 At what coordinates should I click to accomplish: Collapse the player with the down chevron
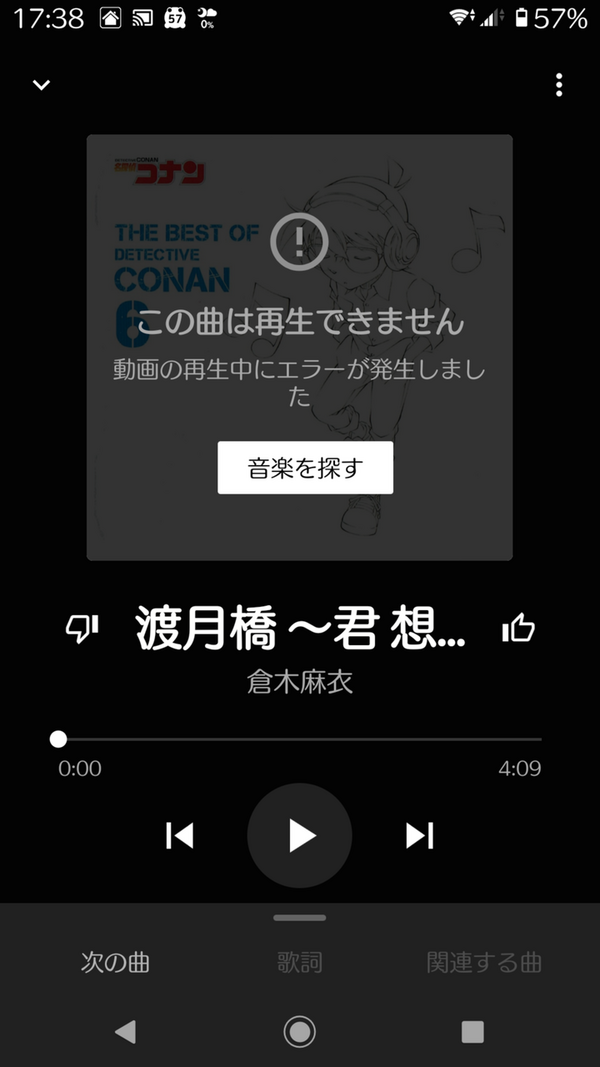click(41, 85)
